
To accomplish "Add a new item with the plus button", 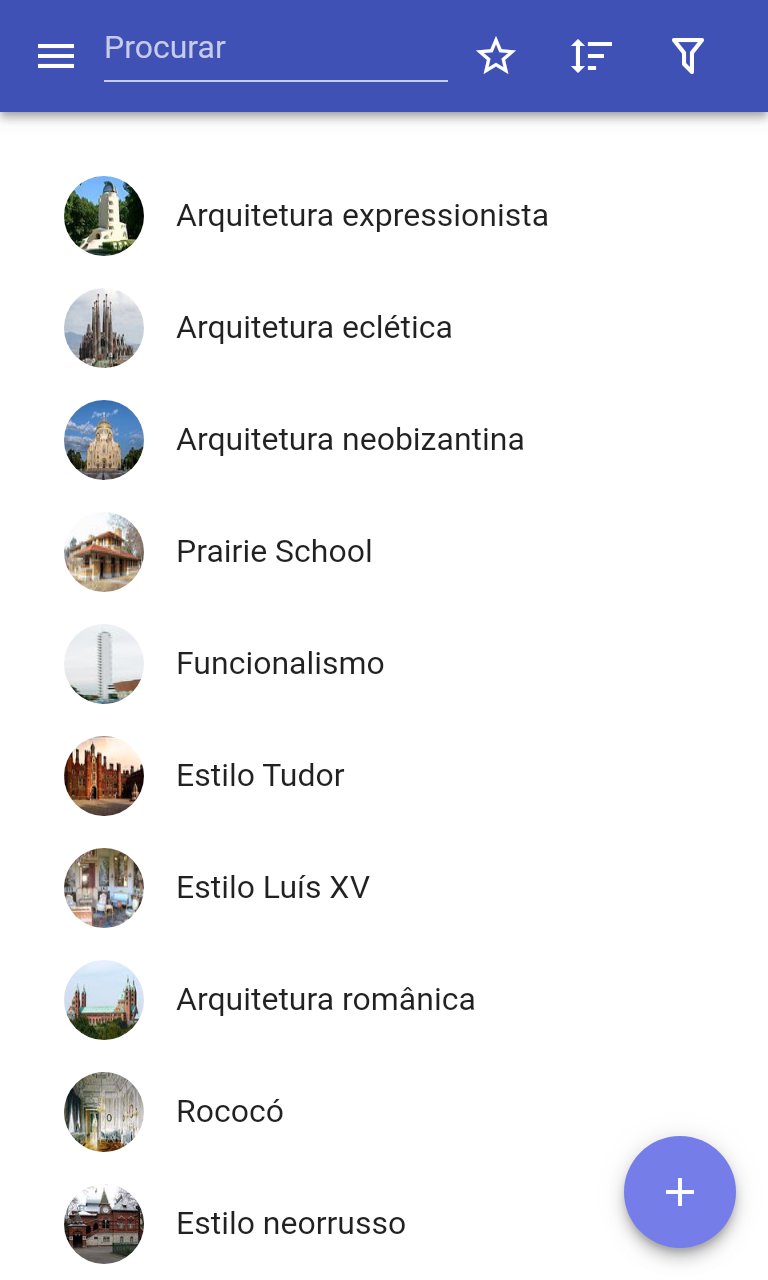I will [x=680, y=1192].
